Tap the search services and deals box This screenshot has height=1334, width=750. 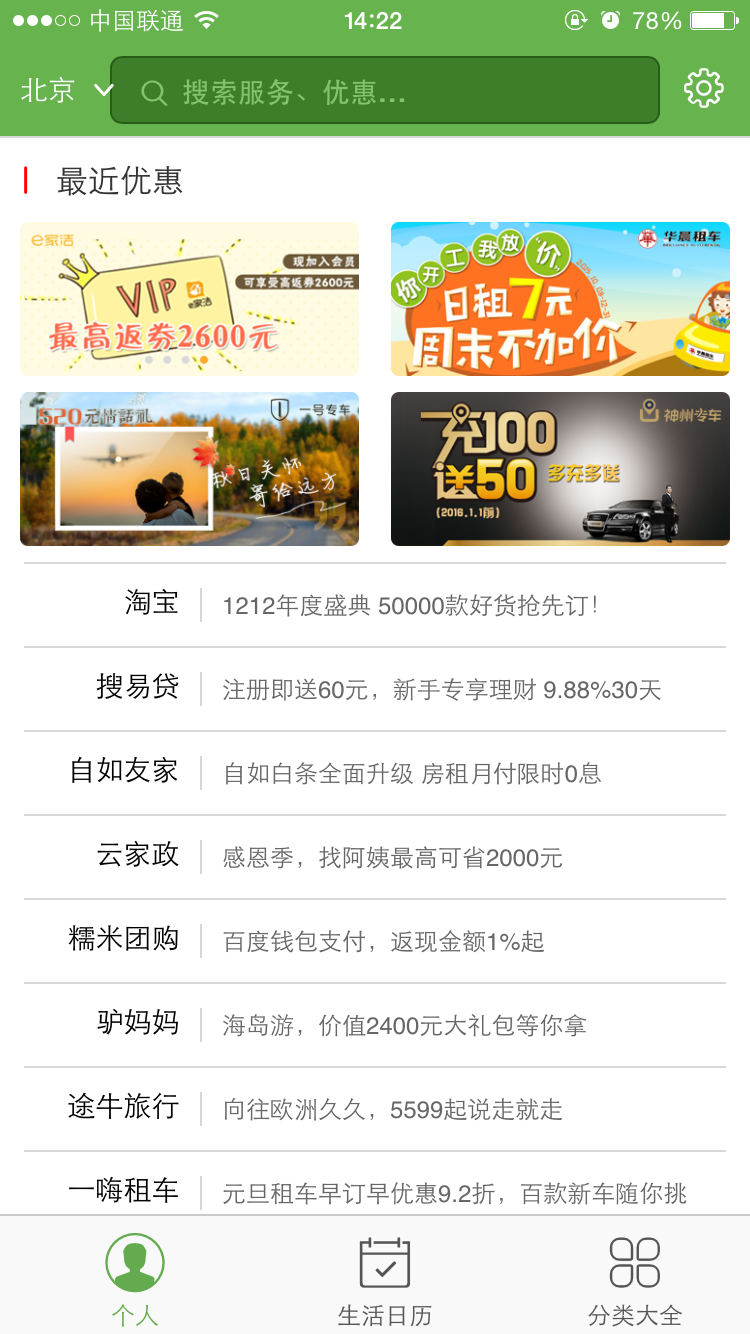[x=385, y=91]
